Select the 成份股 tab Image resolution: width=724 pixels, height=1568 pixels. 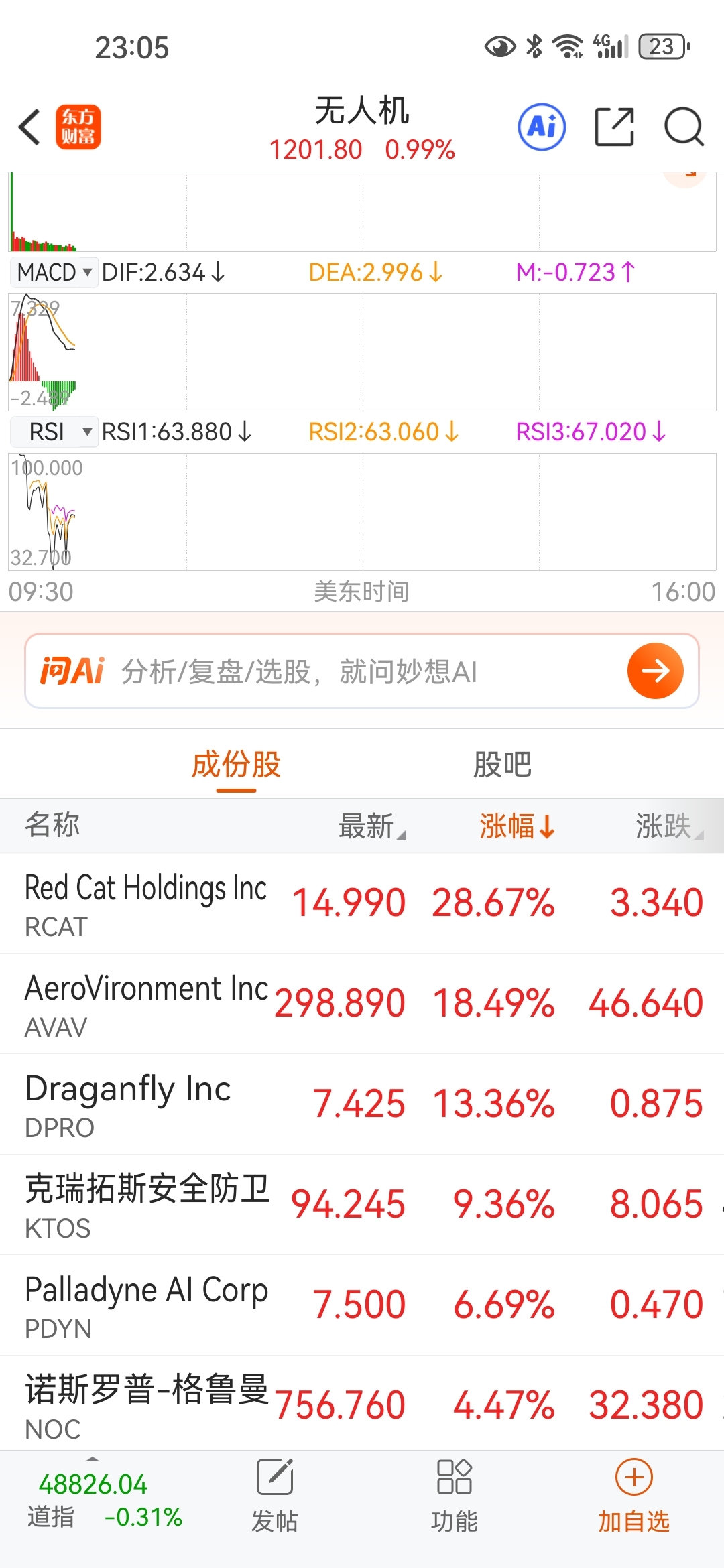click(236, 765)
